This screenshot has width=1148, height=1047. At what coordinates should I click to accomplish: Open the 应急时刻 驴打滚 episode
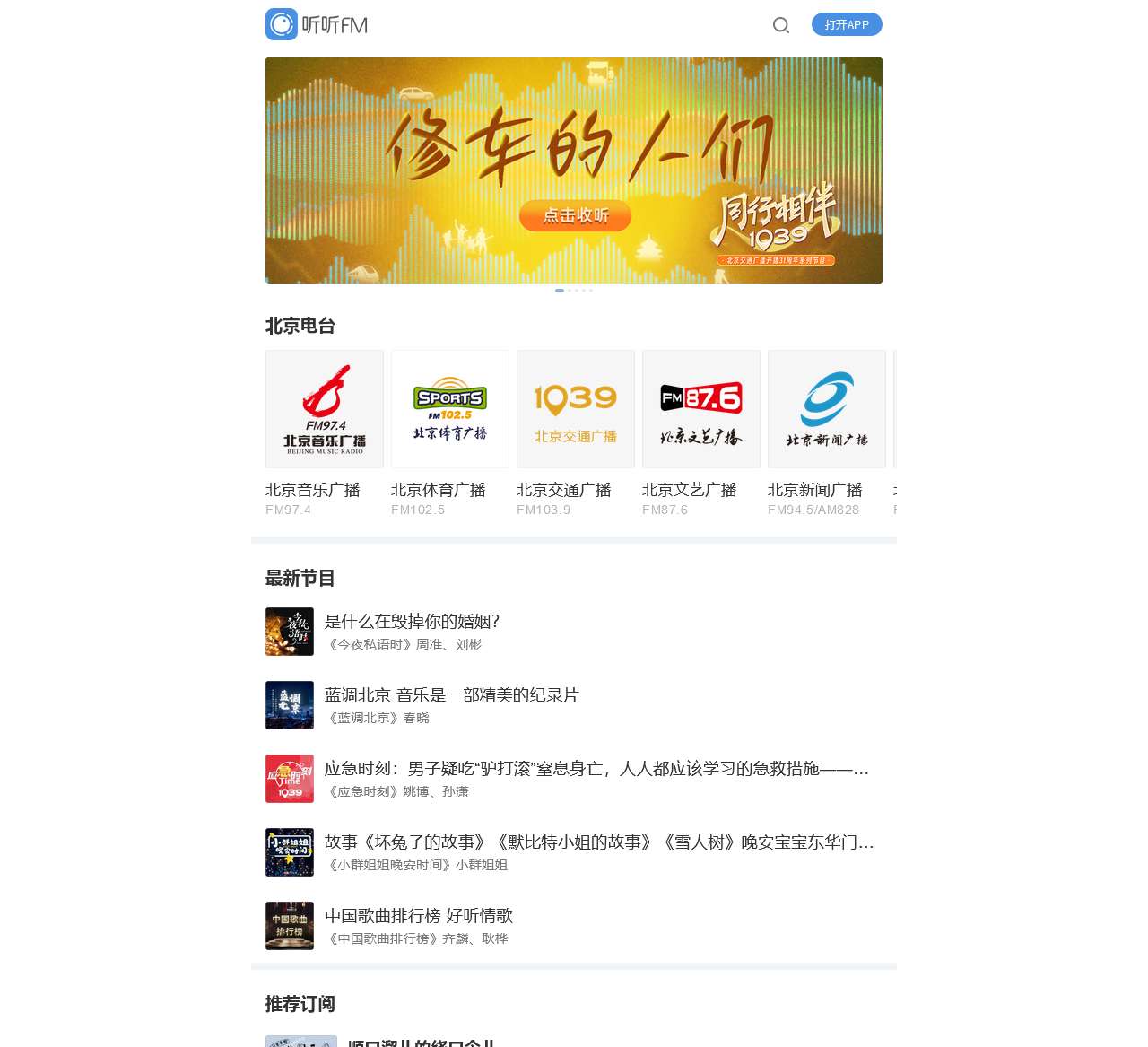(596, 769)
